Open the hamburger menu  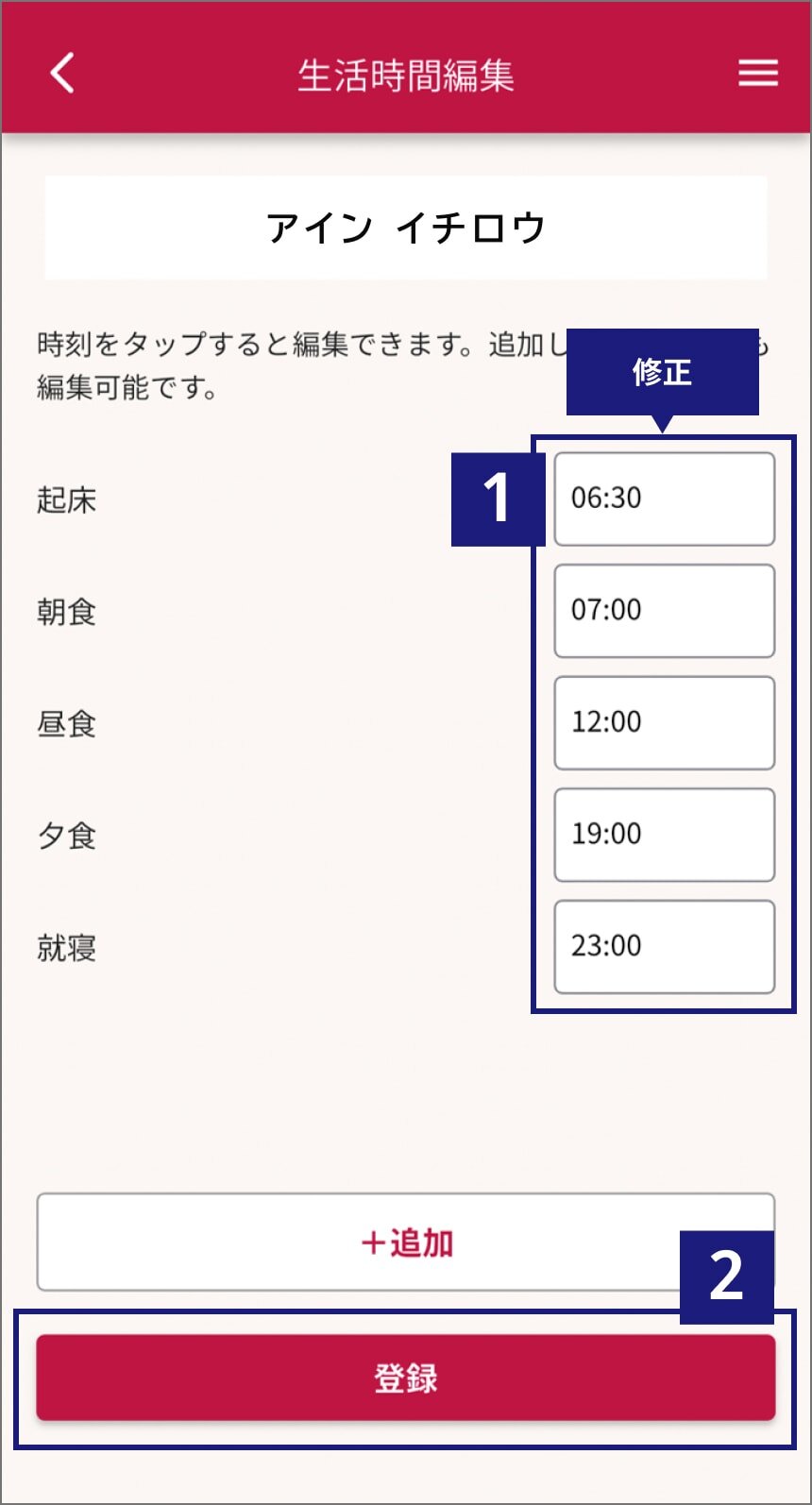pyautogui.click(x=757, y=74)
